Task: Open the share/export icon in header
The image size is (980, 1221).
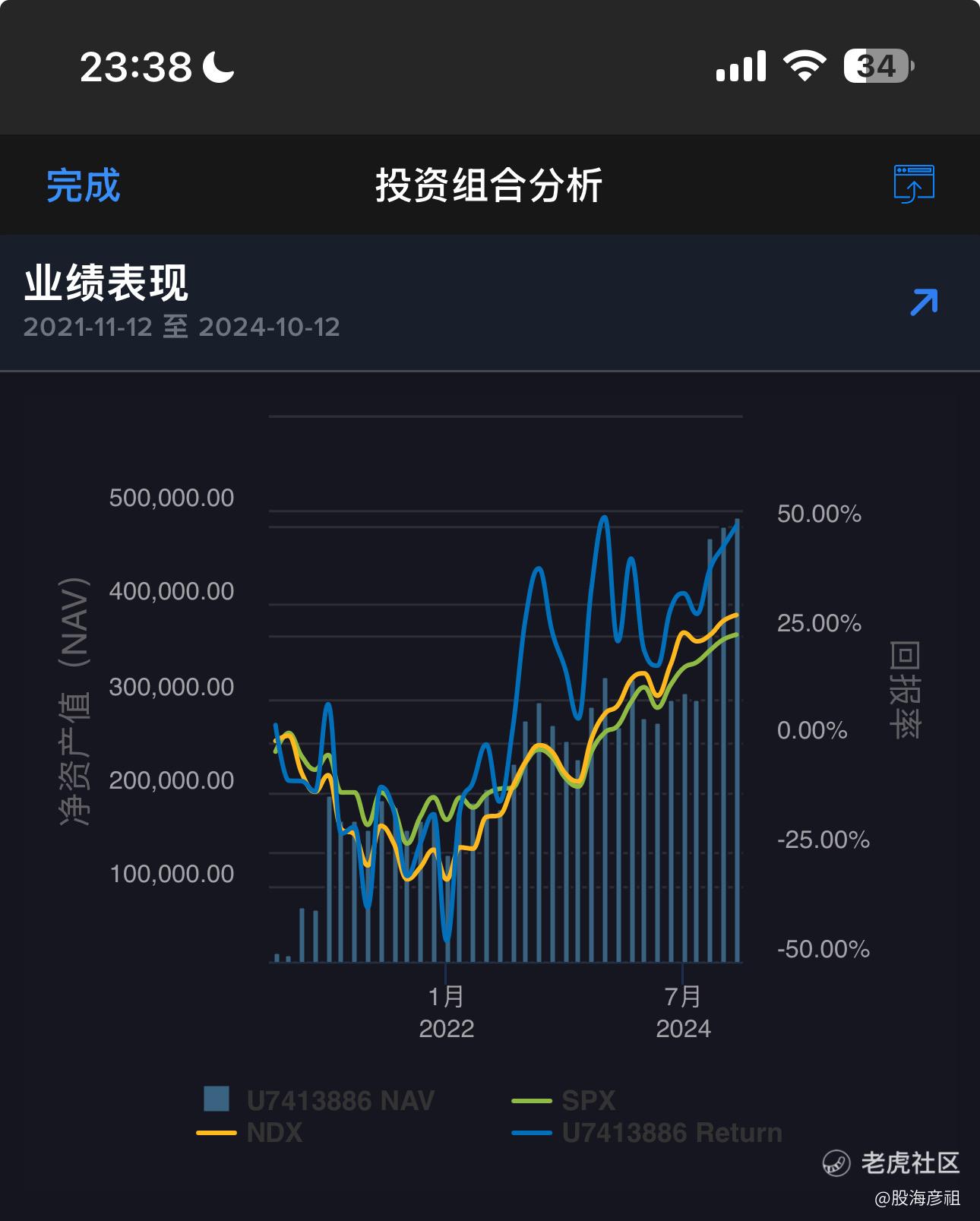Action: coord(914,185)
